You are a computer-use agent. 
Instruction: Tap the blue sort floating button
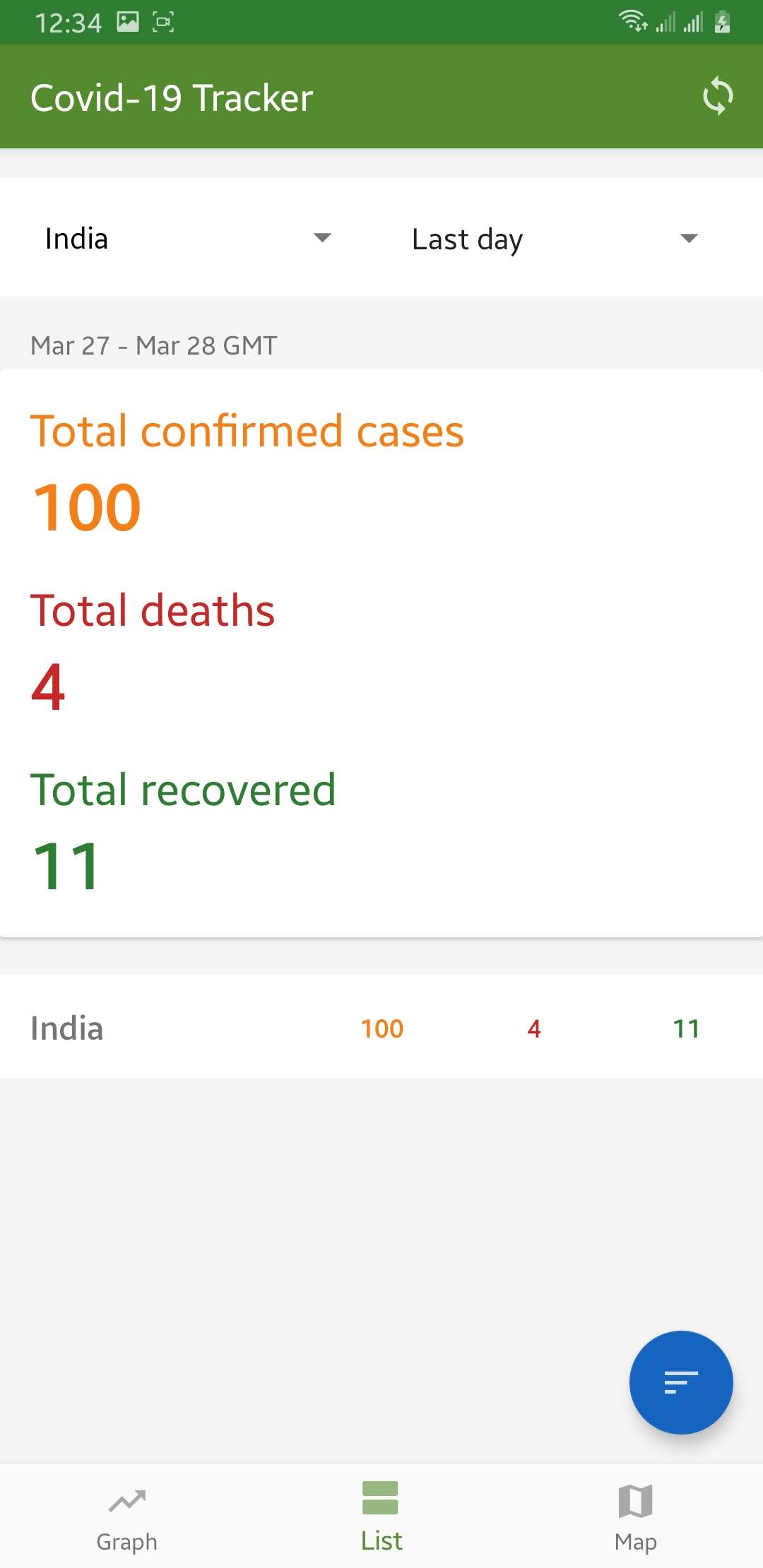[681, 1382]
